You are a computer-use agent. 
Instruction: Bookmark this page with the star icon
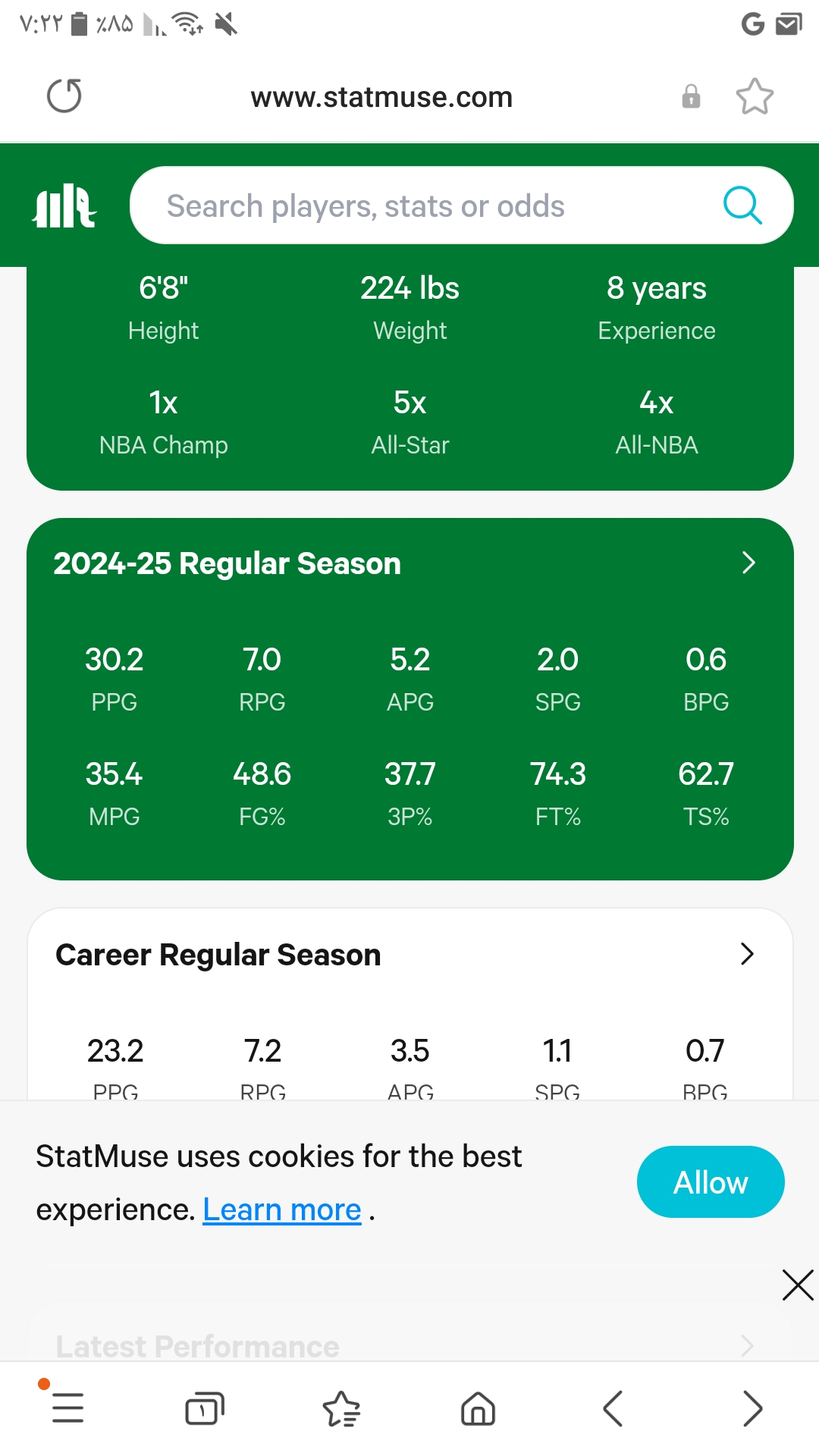click(x=755, y=96)
